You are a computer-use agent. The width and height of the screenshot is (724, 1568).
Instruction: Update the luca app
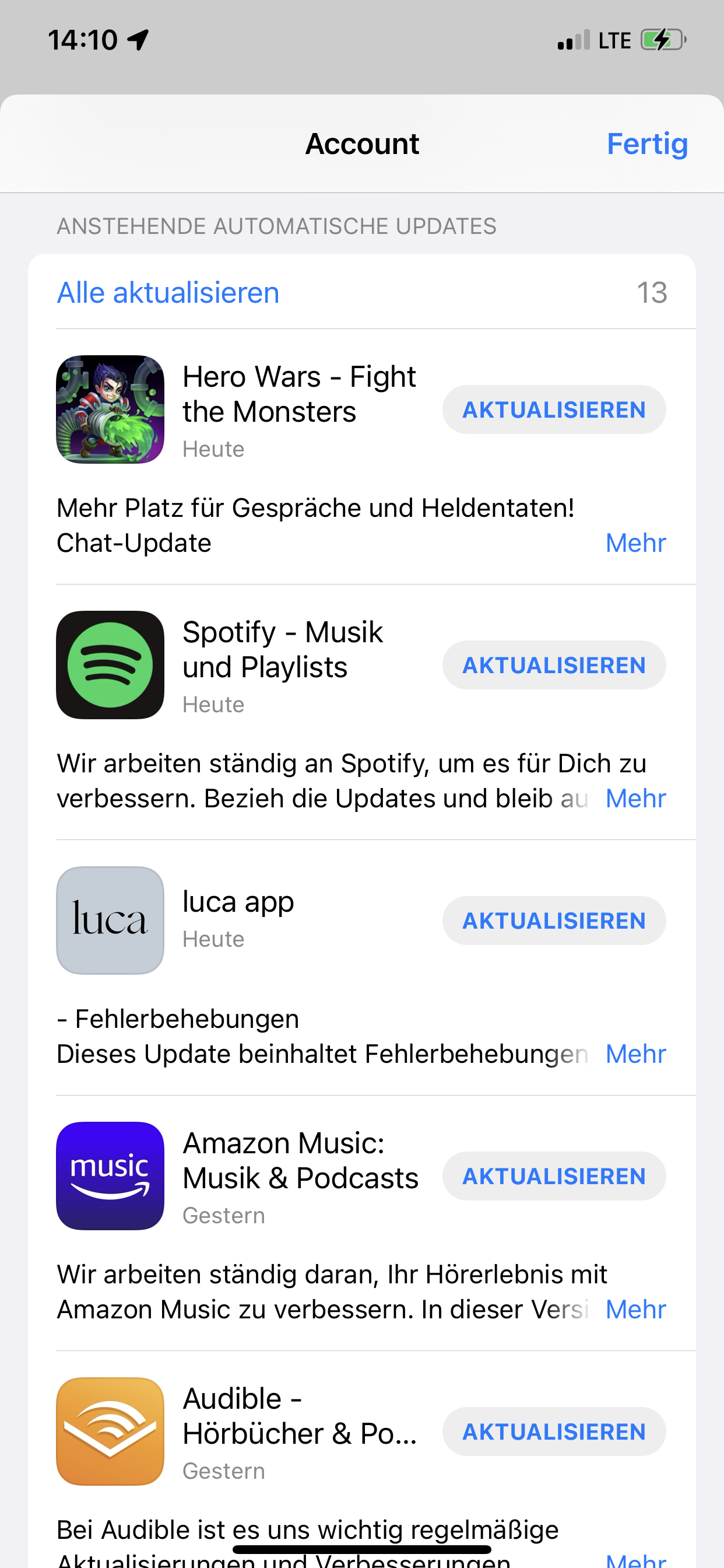tap(554, 921)
